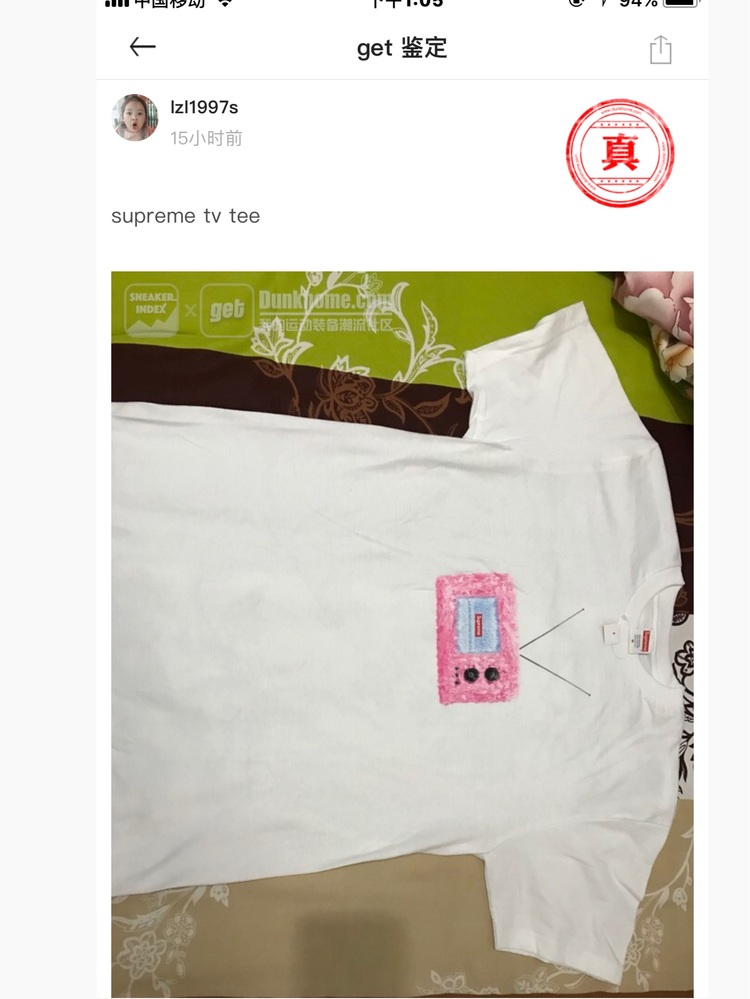Go back using the arrow

[143, 47]
